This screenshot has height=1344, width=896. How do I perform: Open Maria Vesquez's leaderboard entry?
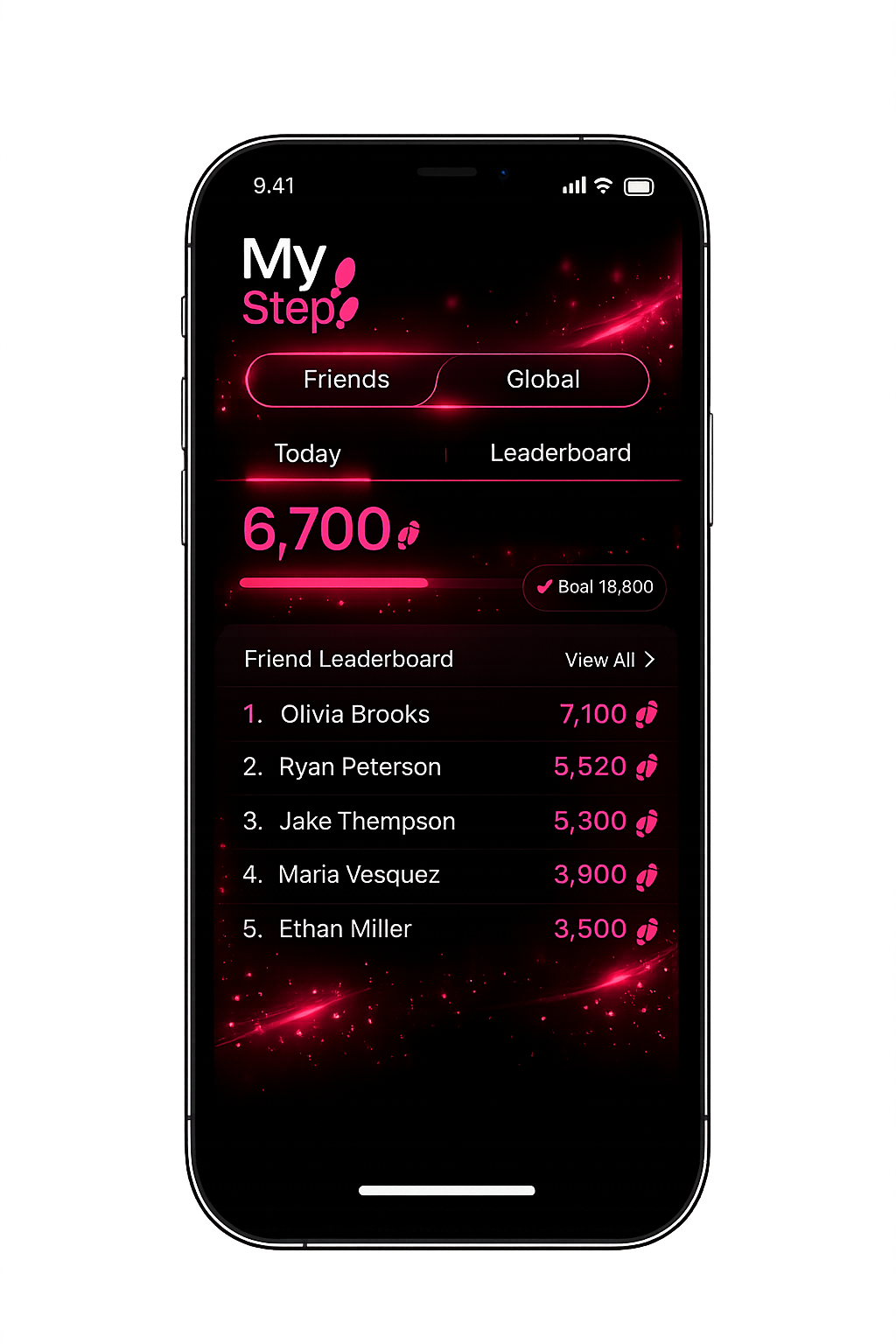point(448,875)
